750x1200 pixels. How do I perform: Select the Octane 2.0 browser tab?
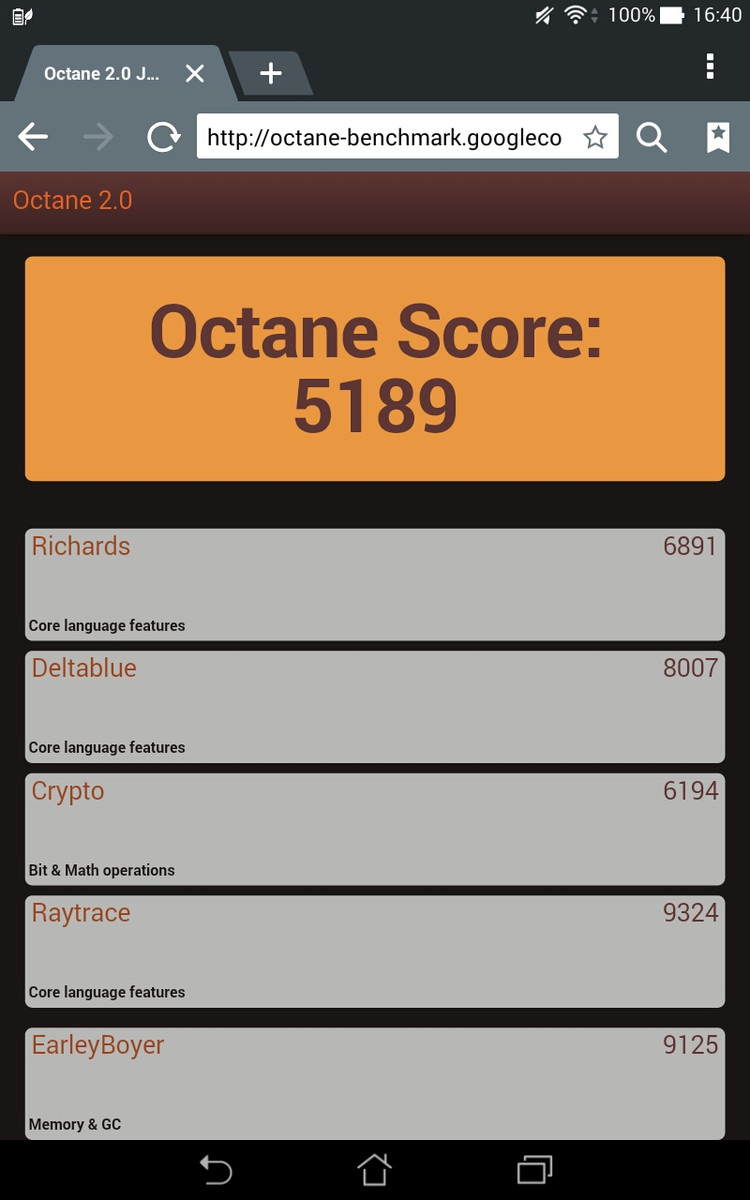[100, 73]
